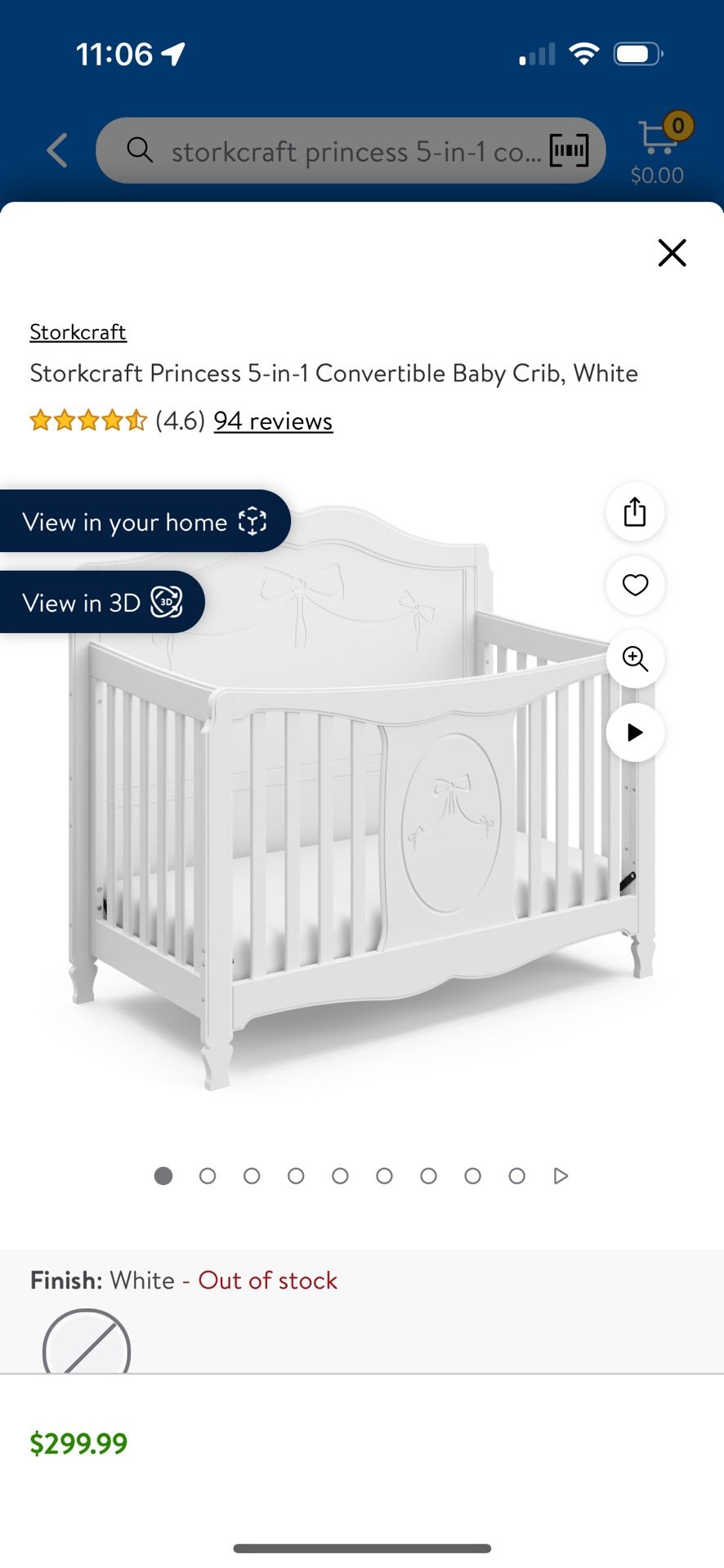Screen dimensions: 724x1568
Task: Go back using the back chevron
Action: click(56, 150)
